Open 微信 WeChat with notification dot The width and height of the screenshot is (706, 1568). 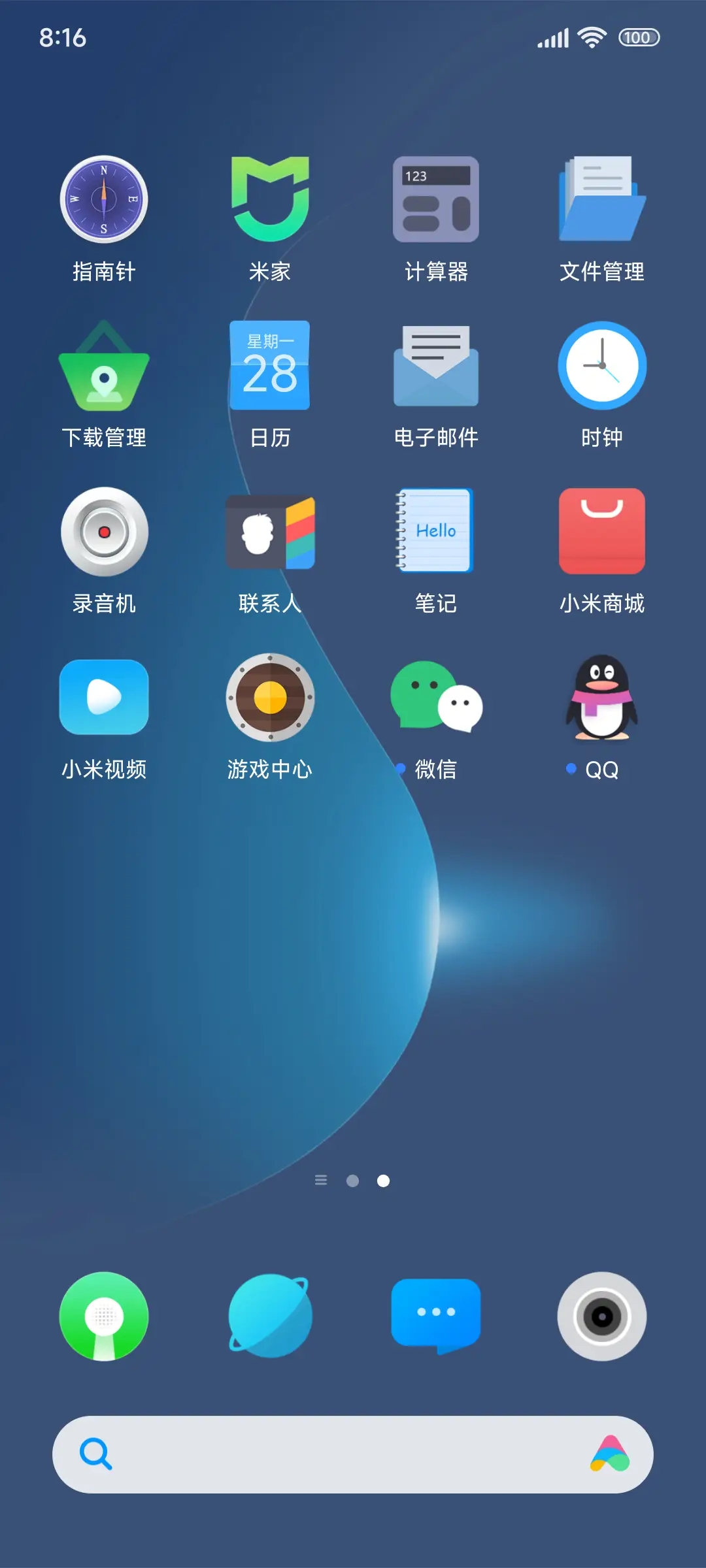(436, 698)
